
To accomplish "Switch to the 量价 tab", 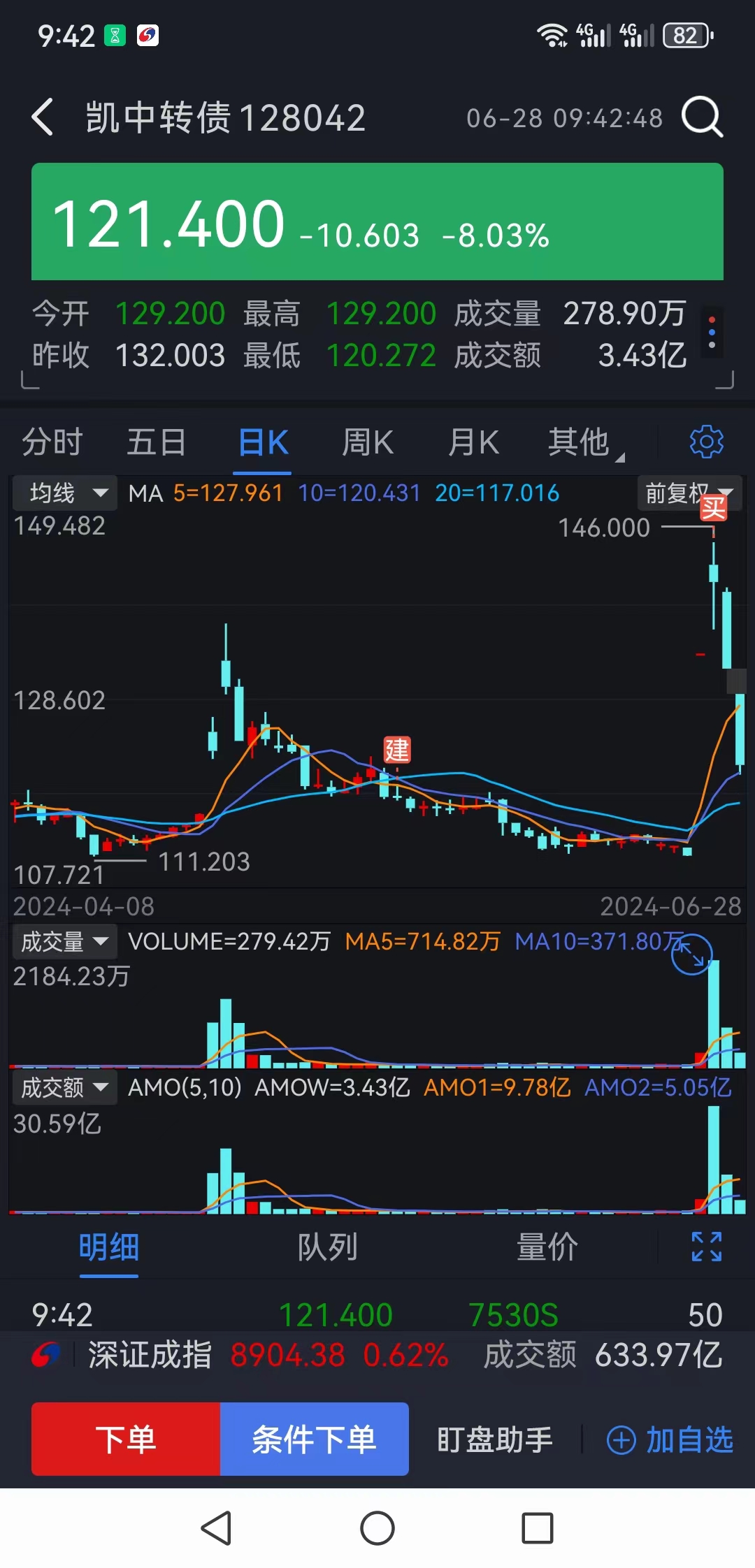I will [547, 1247].
